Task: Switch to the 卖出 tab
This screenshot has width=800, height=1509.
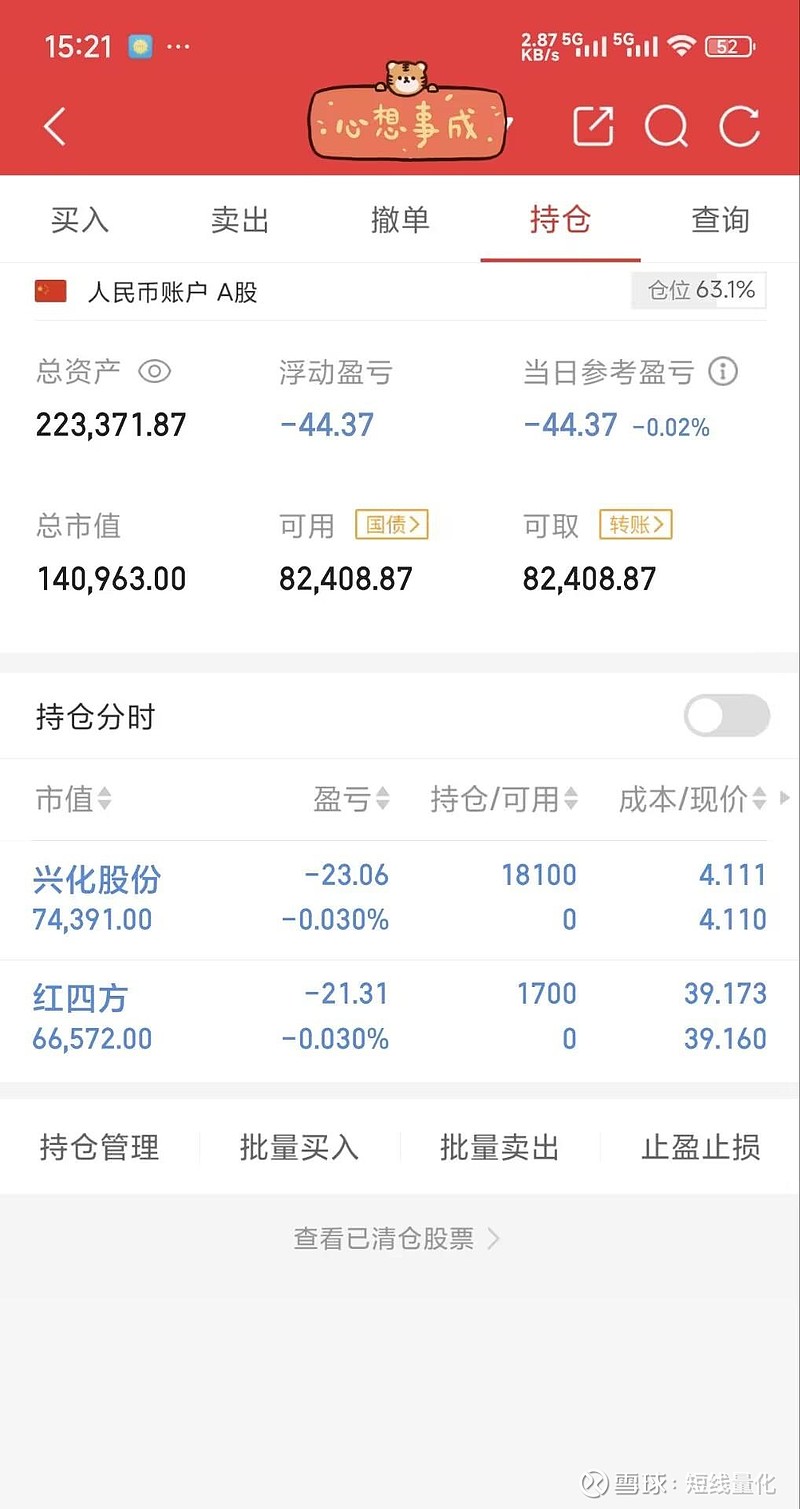Action: (x=240, y=219)
